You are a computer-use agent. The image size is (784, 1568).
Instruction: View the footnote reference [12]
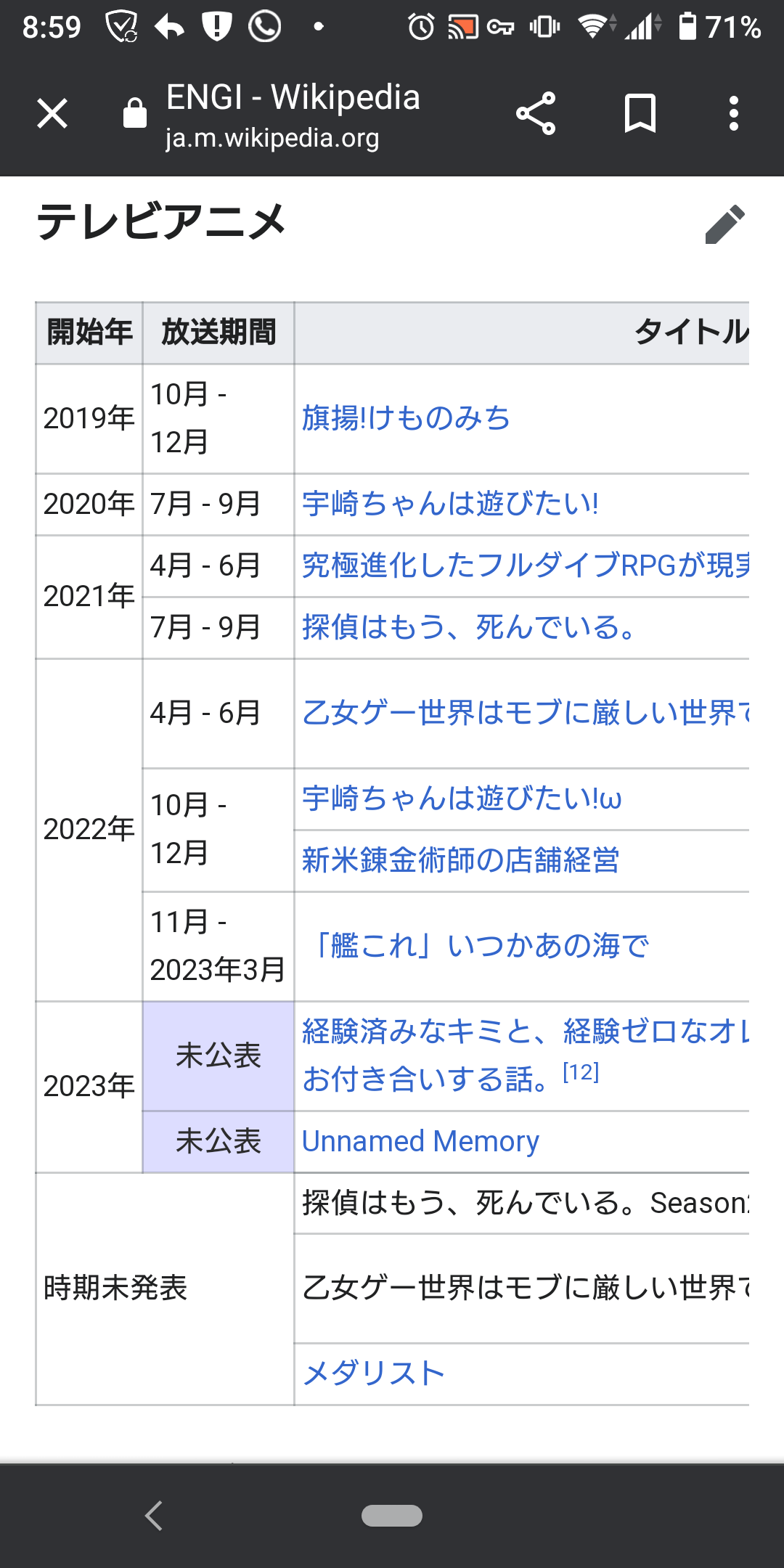tap(581, 1071)
